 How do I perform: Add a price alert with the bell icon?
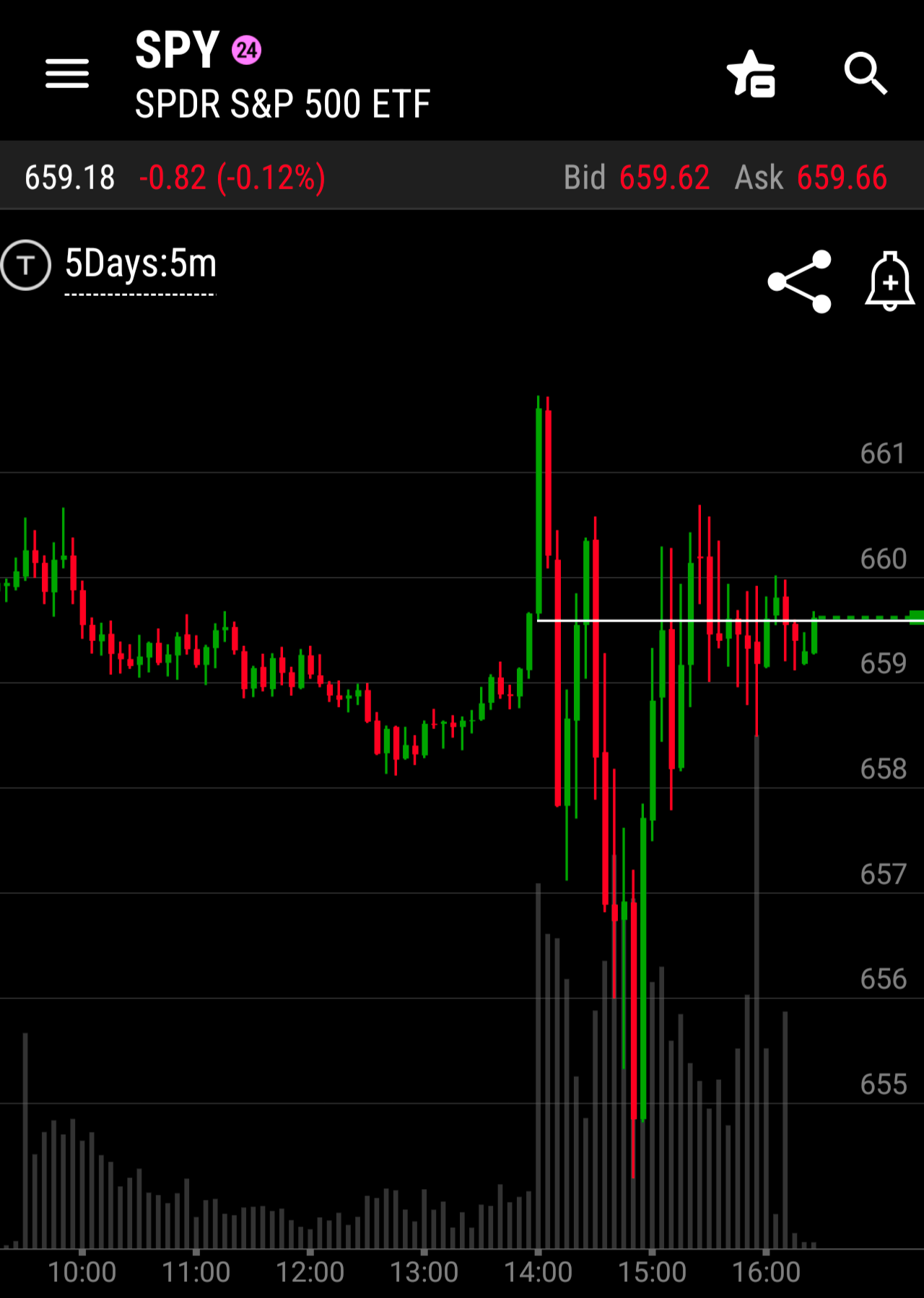[x=890, y=282]
